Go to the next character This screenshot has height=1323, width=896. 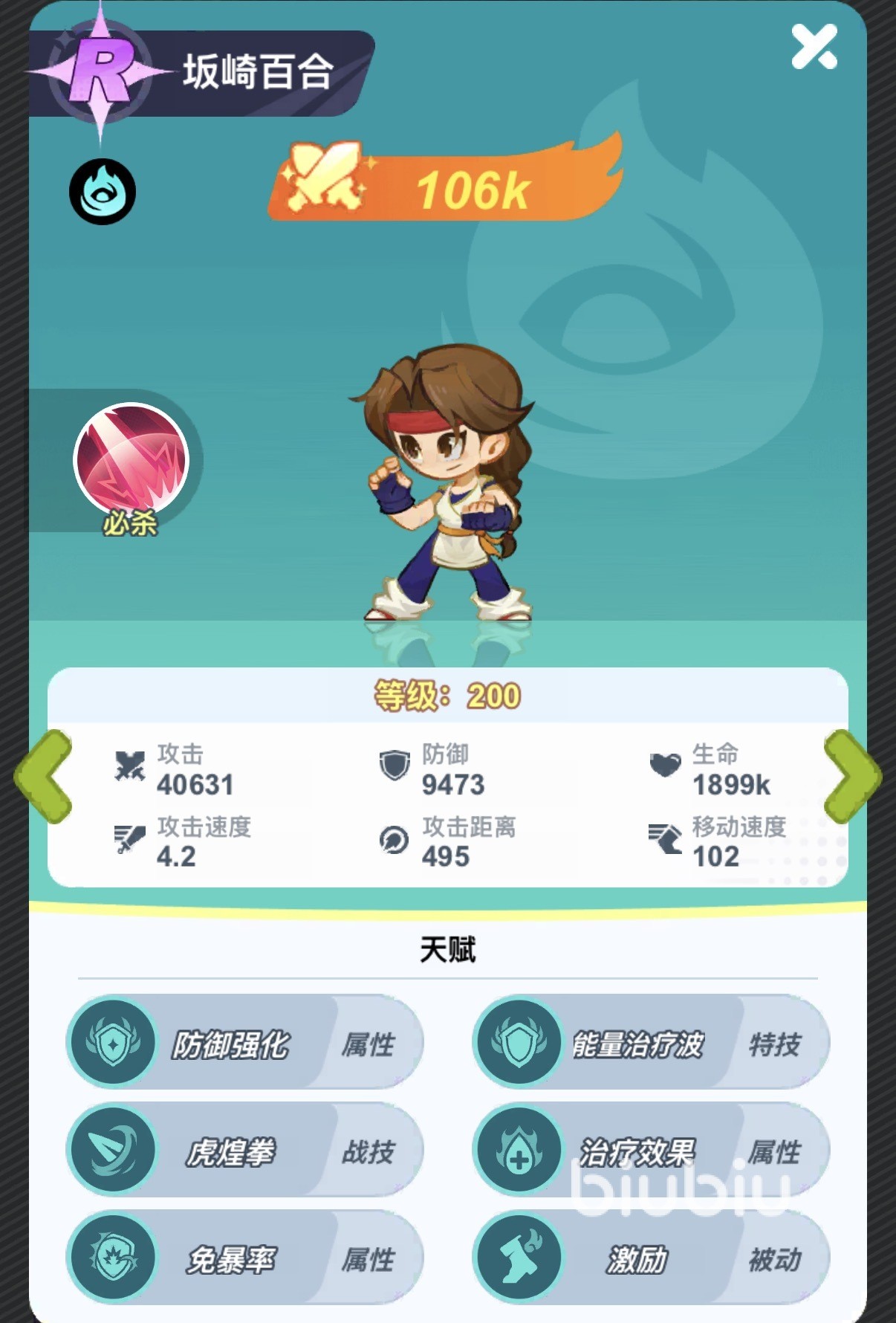click(851, 777)
